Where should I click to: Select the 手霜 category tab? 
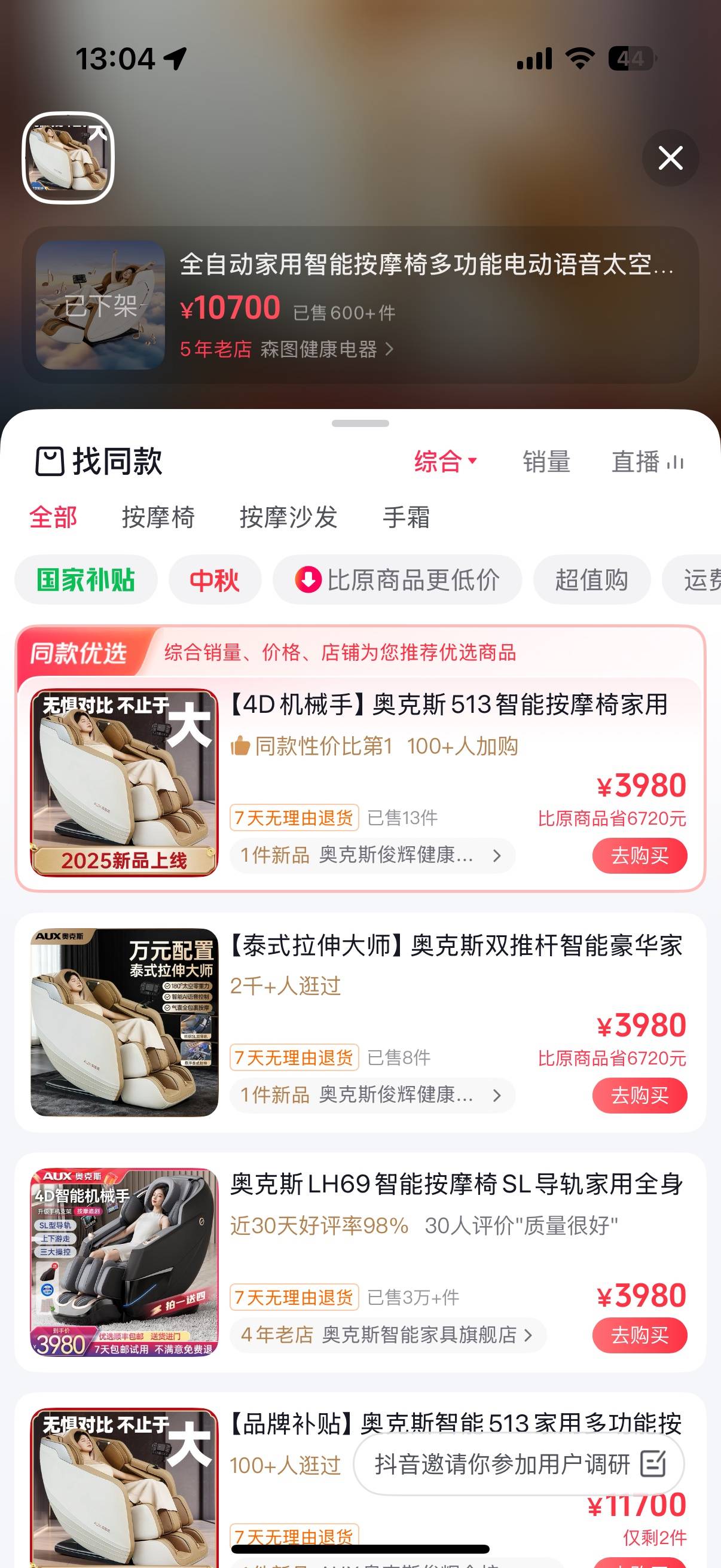pyautogui.click(x=406, y=517)
